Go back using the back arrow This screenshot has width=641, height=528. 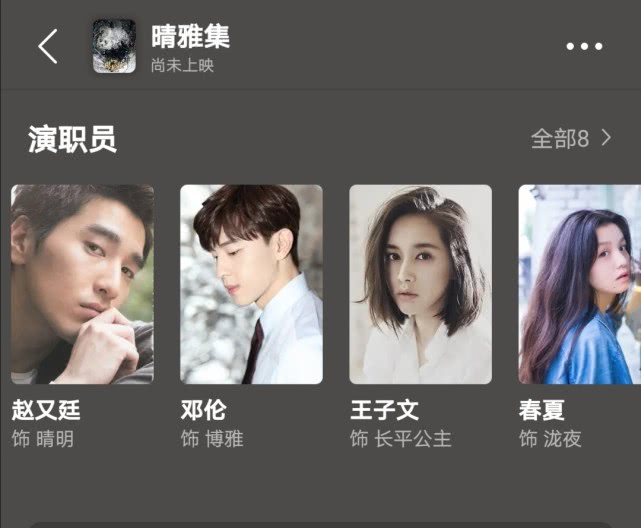tap(48, 46)
